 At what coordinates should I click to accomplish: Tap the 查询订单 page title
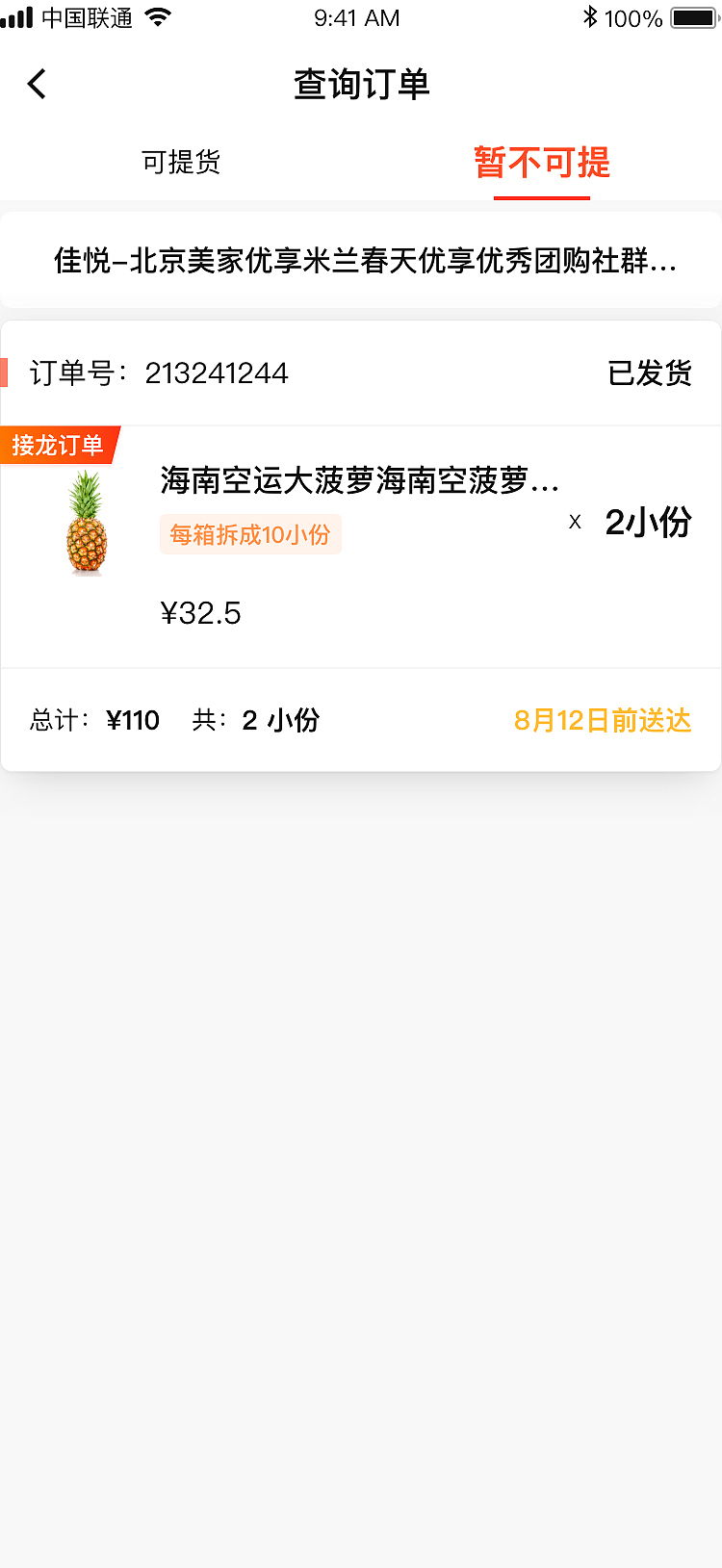coord(361,84)
